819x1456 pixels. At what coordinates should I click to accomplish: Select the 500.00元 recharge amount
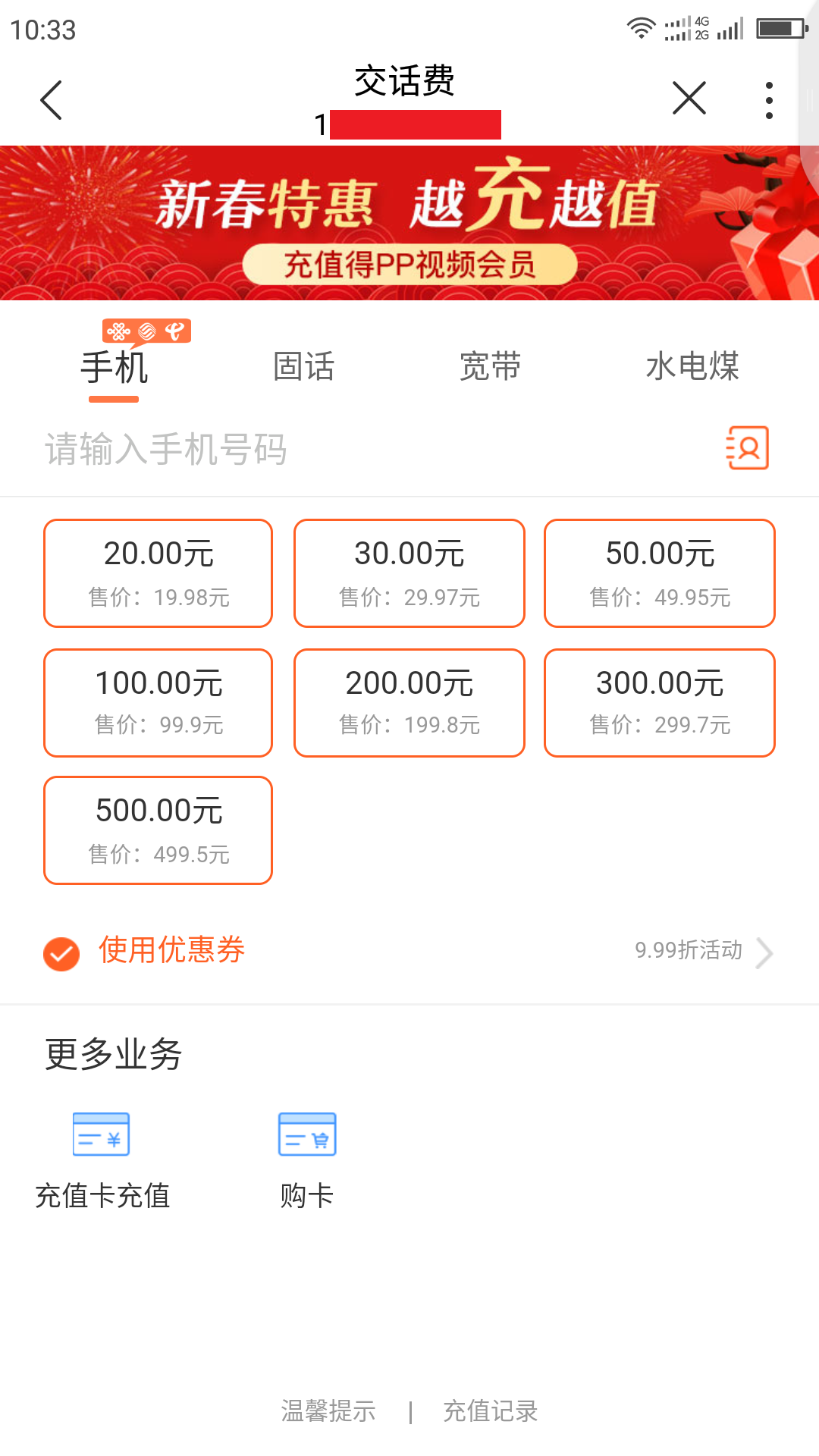coord(158,830)
